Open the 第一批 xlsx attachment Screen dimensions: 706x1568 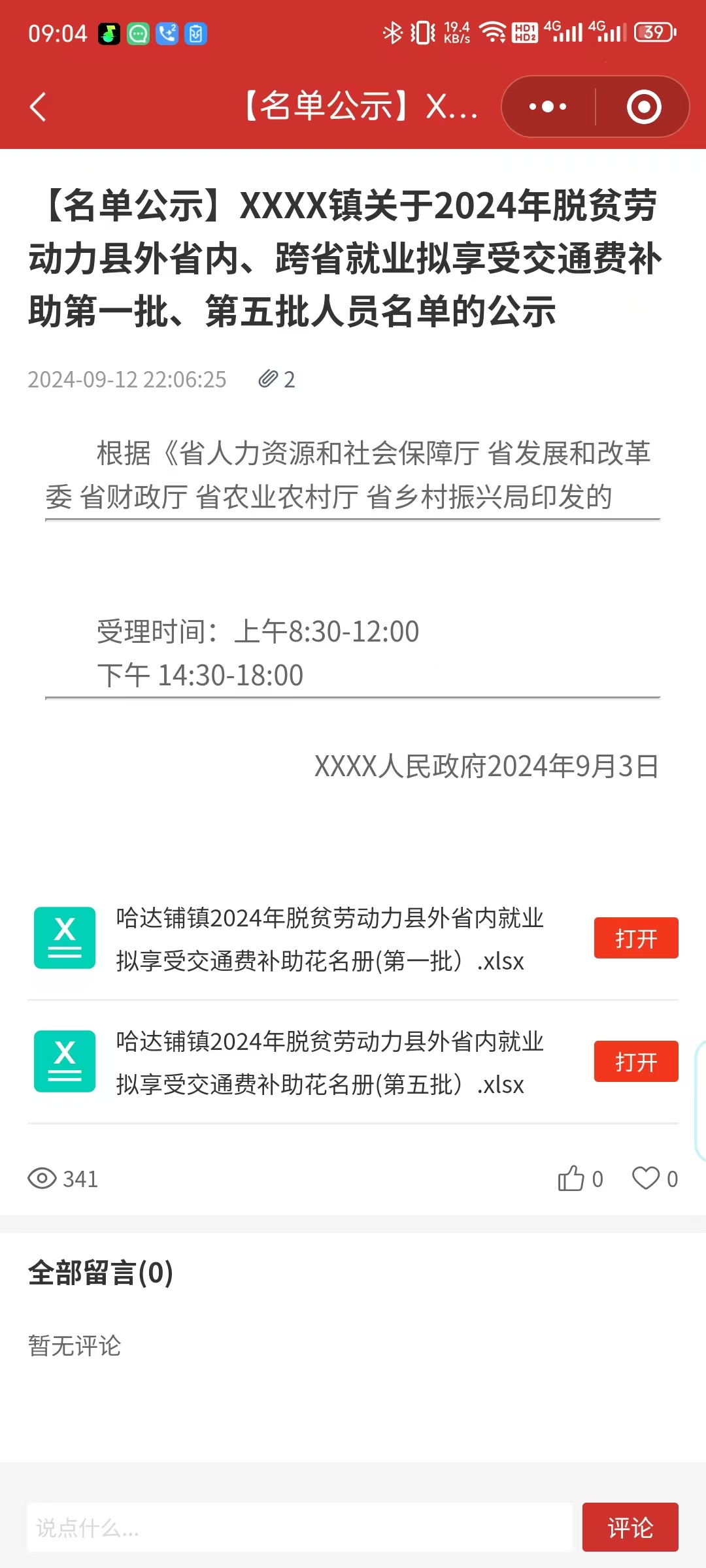635,938
